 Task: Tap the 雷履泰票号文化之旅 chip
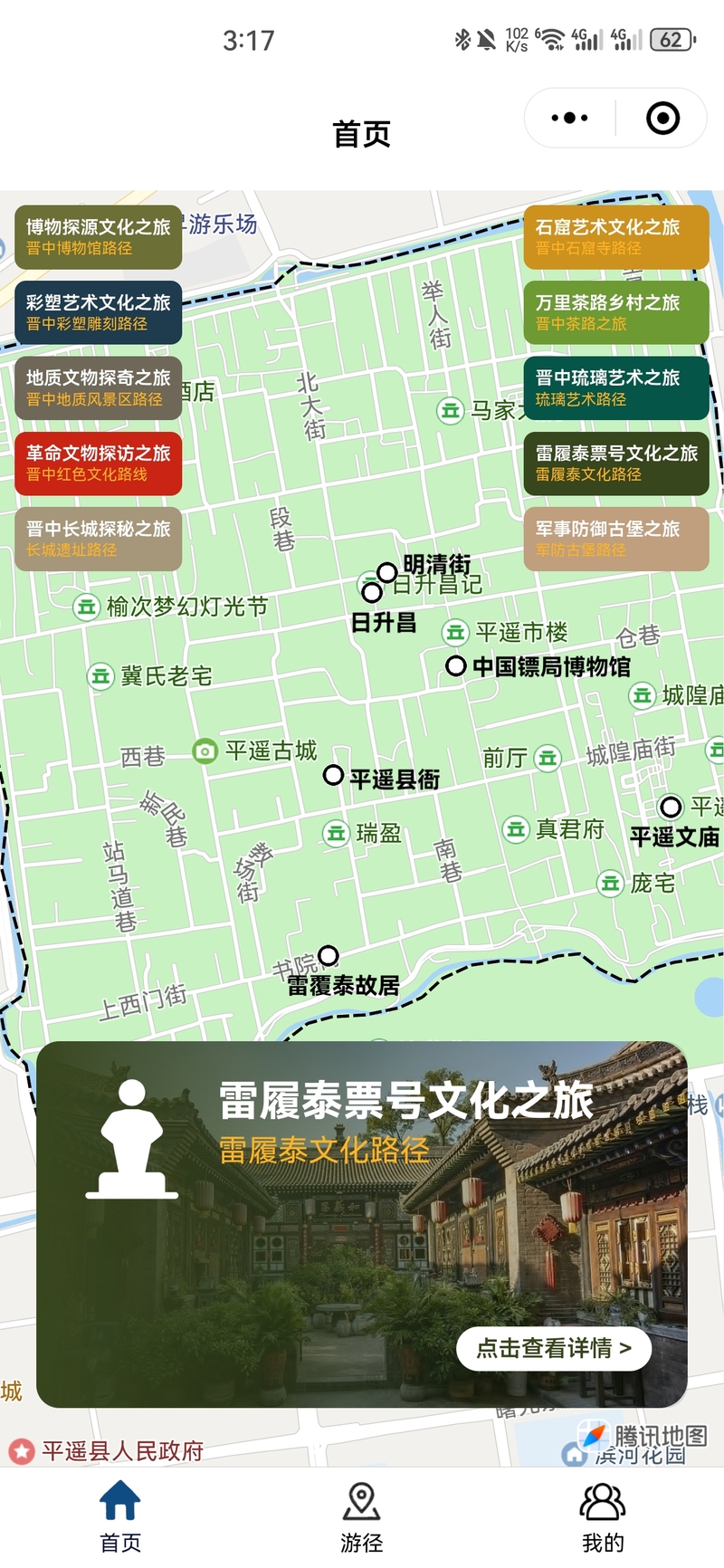pos(615,463)
